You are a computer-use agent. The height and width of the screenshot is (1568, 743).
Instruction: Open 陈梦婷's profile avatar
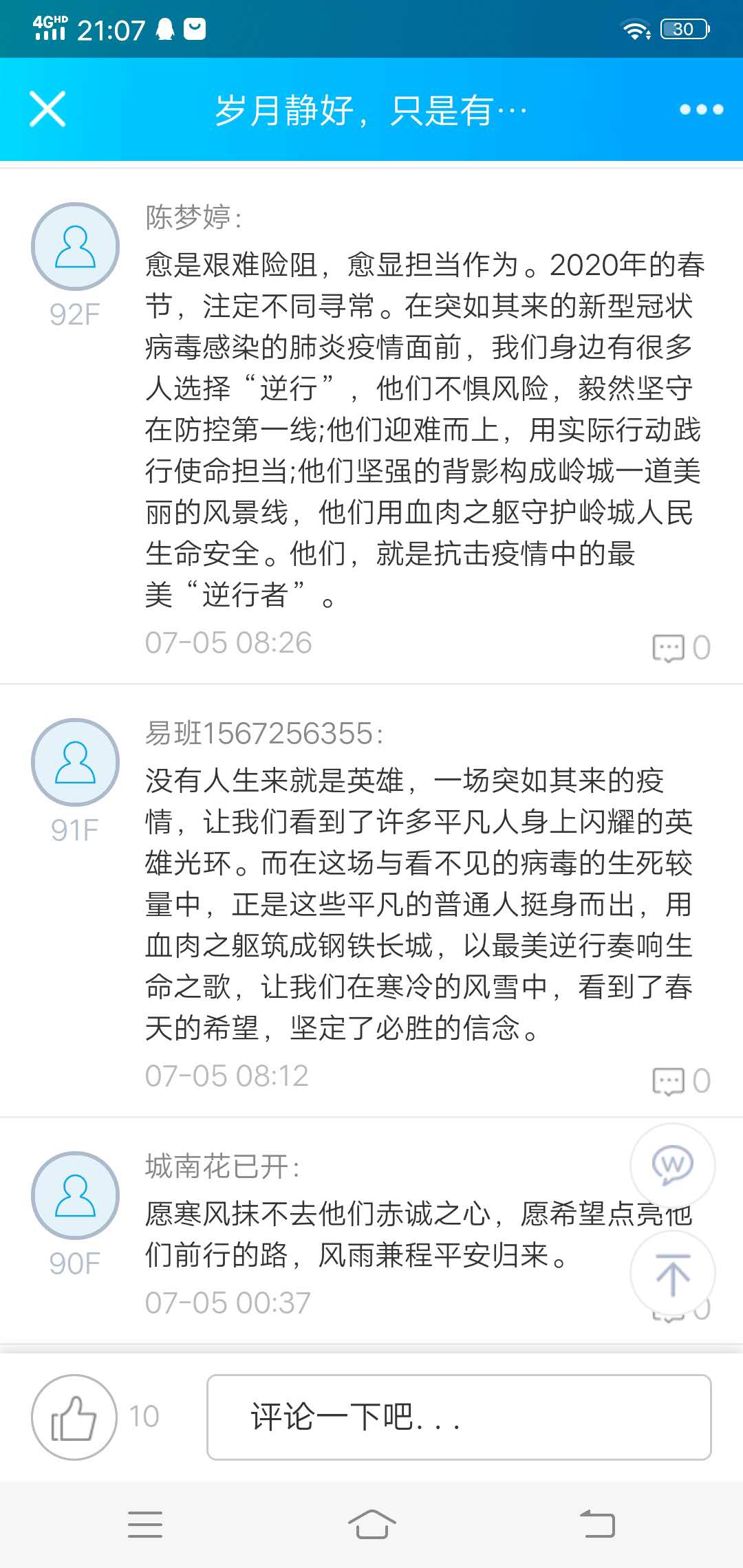(x=75, y=246)
